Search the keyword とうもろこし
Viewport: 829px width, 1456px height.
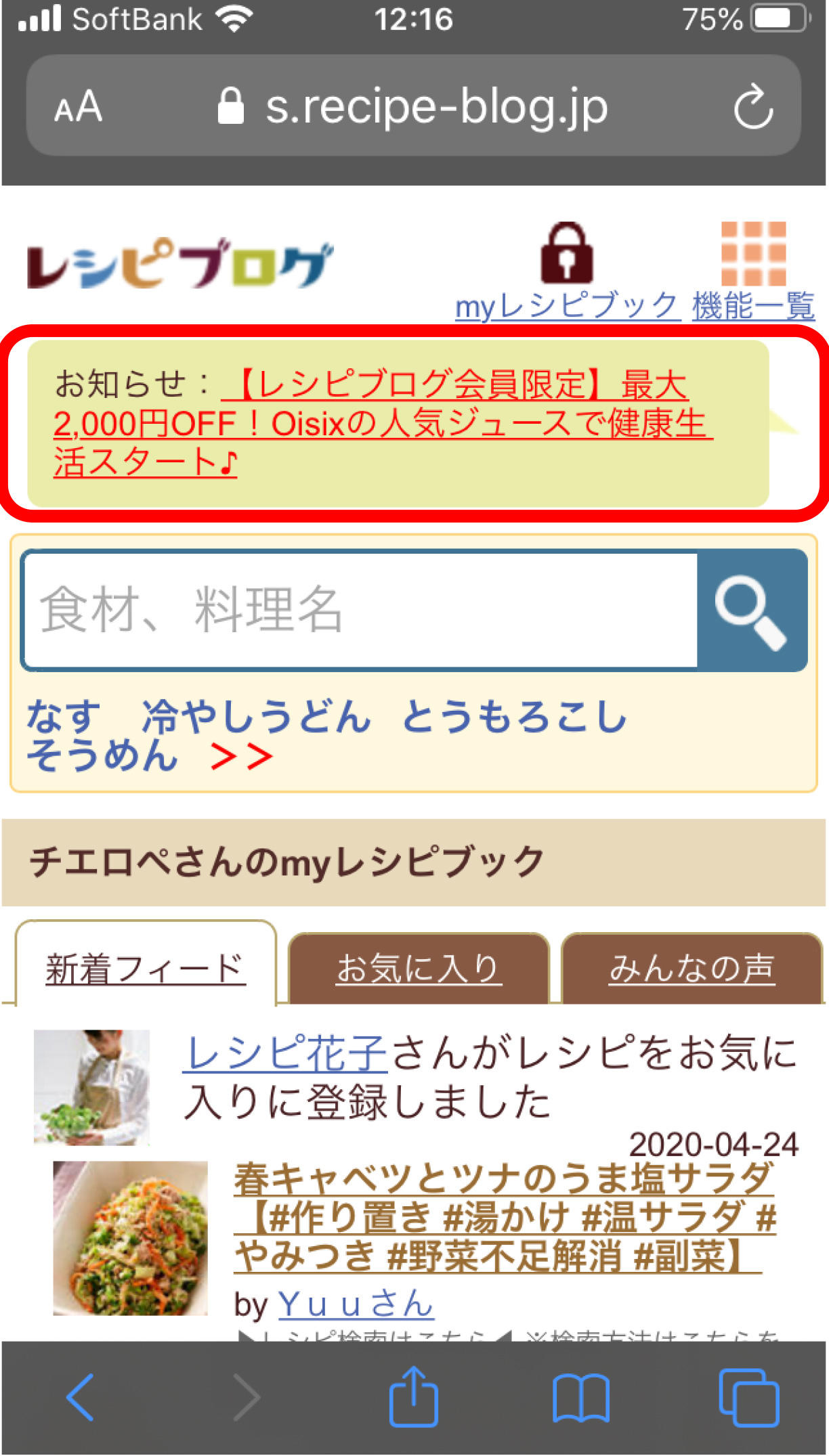point(515,717)
